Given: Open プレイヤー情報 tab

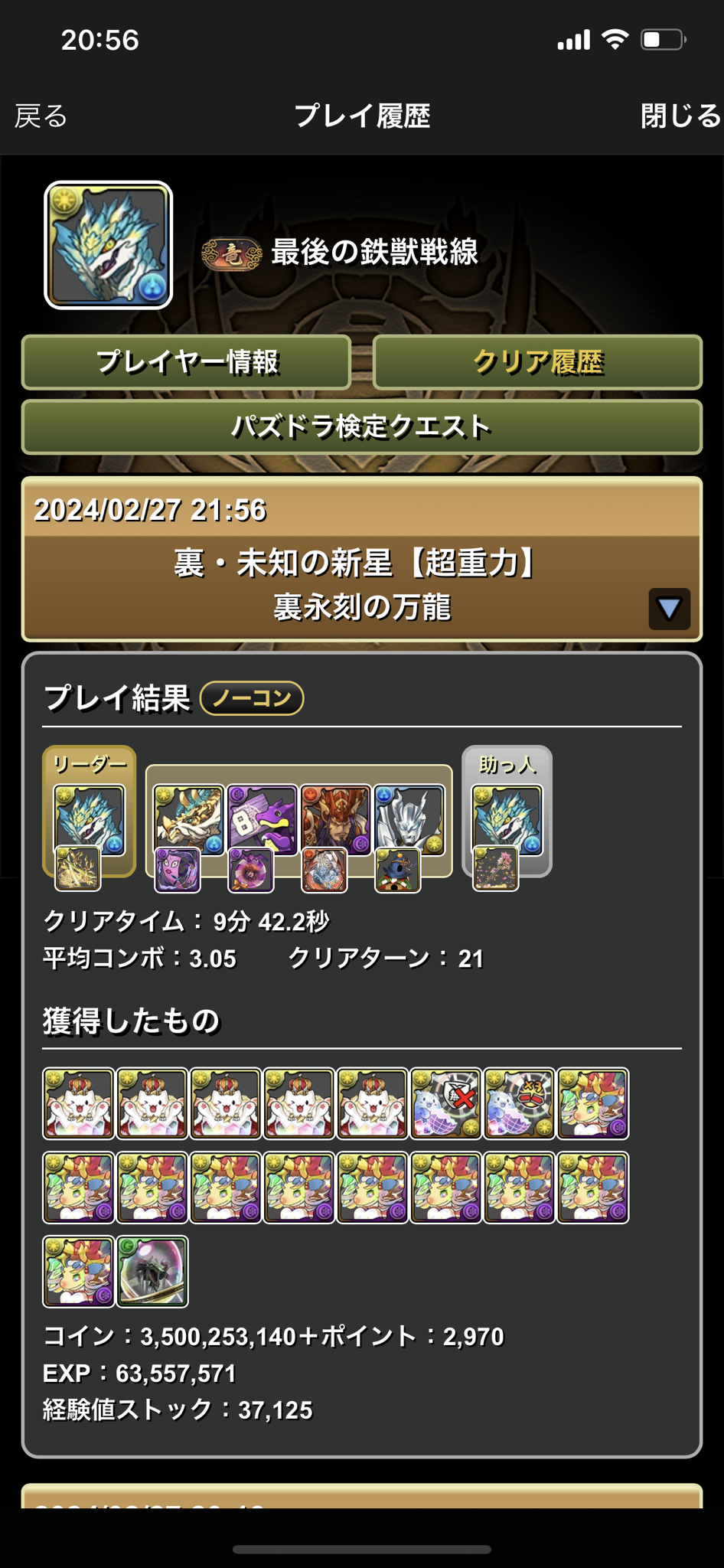Looking at the screenshot, I should tap(186, 362).
